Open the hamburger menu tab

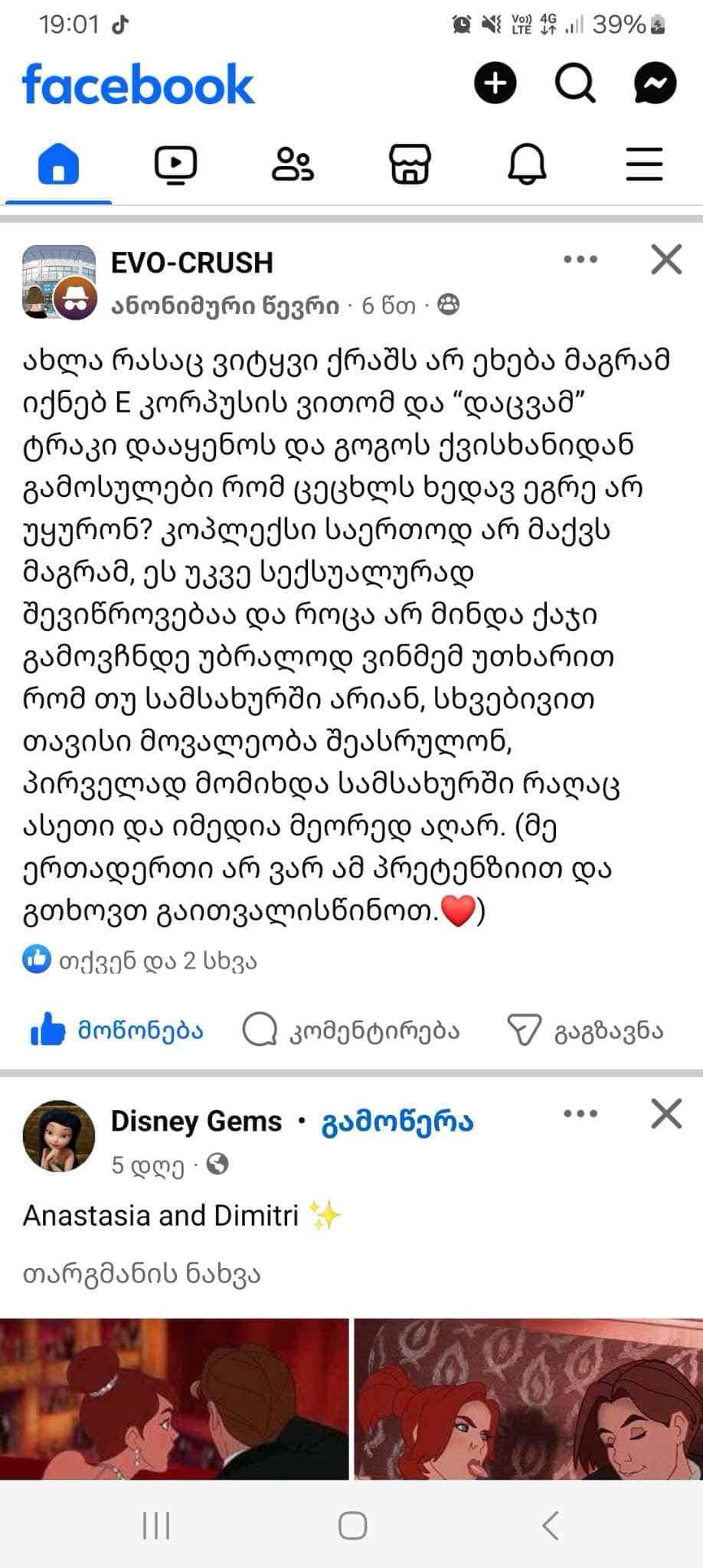[644, 164]
